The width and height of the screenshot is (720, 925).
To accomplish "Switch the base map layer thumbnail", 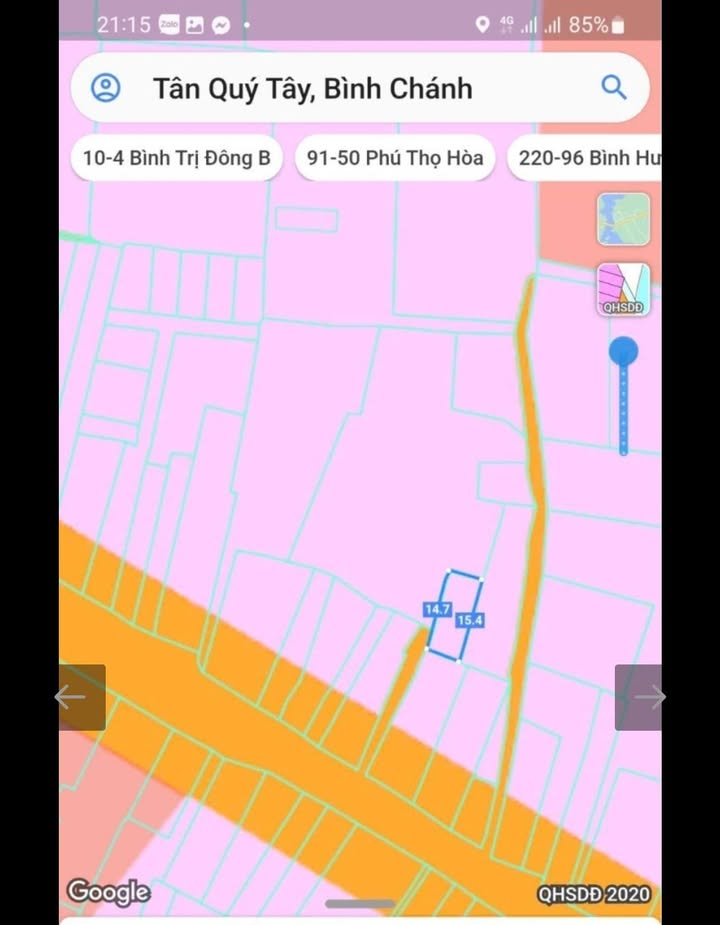I will click(624, 219).
